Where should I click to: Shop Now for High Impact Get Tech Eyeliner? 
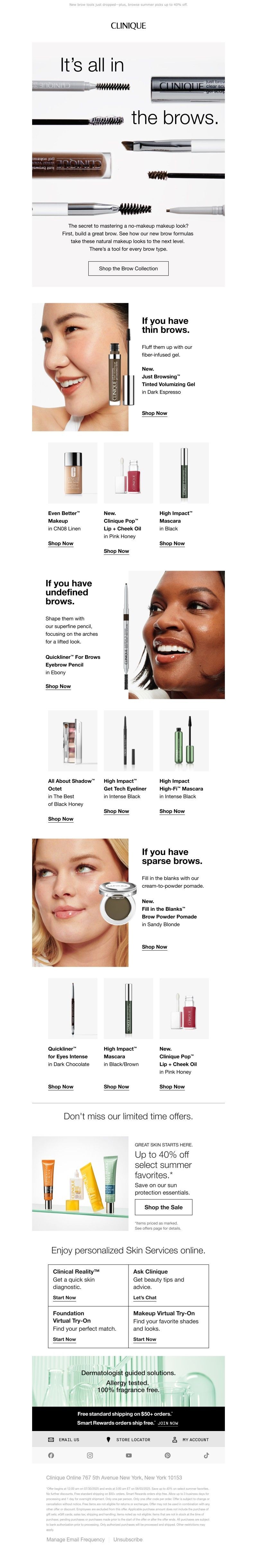(x=116, y=811)
